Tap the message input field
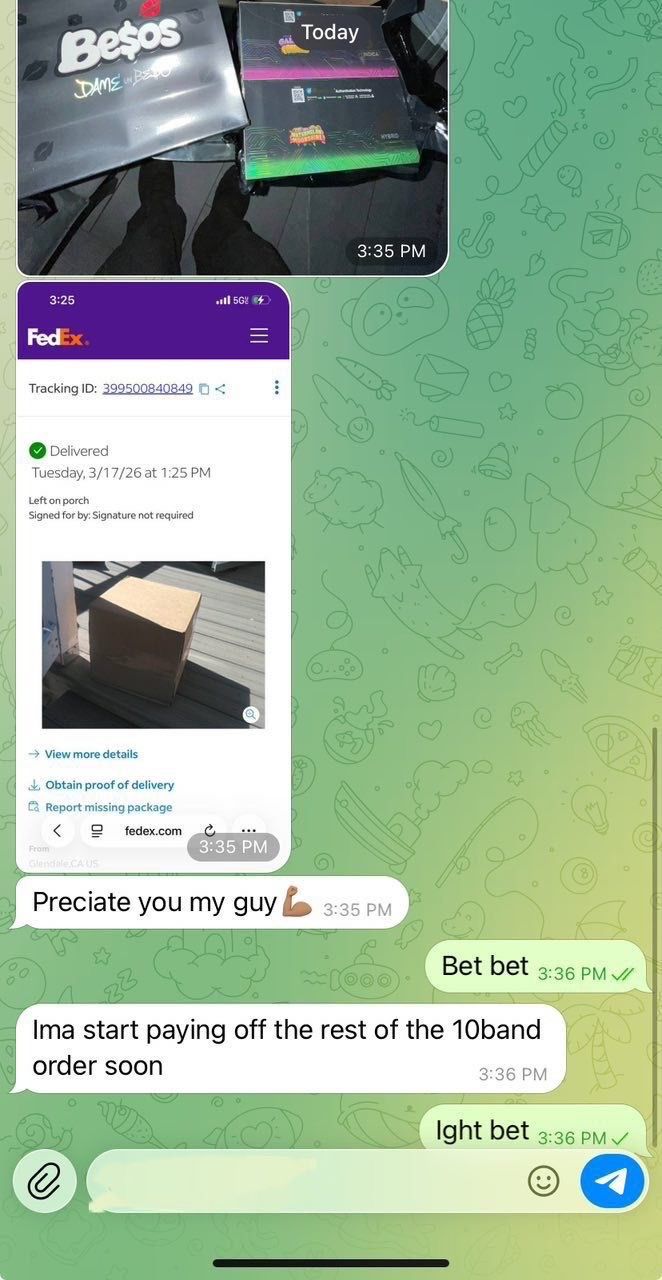Viewport: 662px width, 1280px height. click(300, 1182)
